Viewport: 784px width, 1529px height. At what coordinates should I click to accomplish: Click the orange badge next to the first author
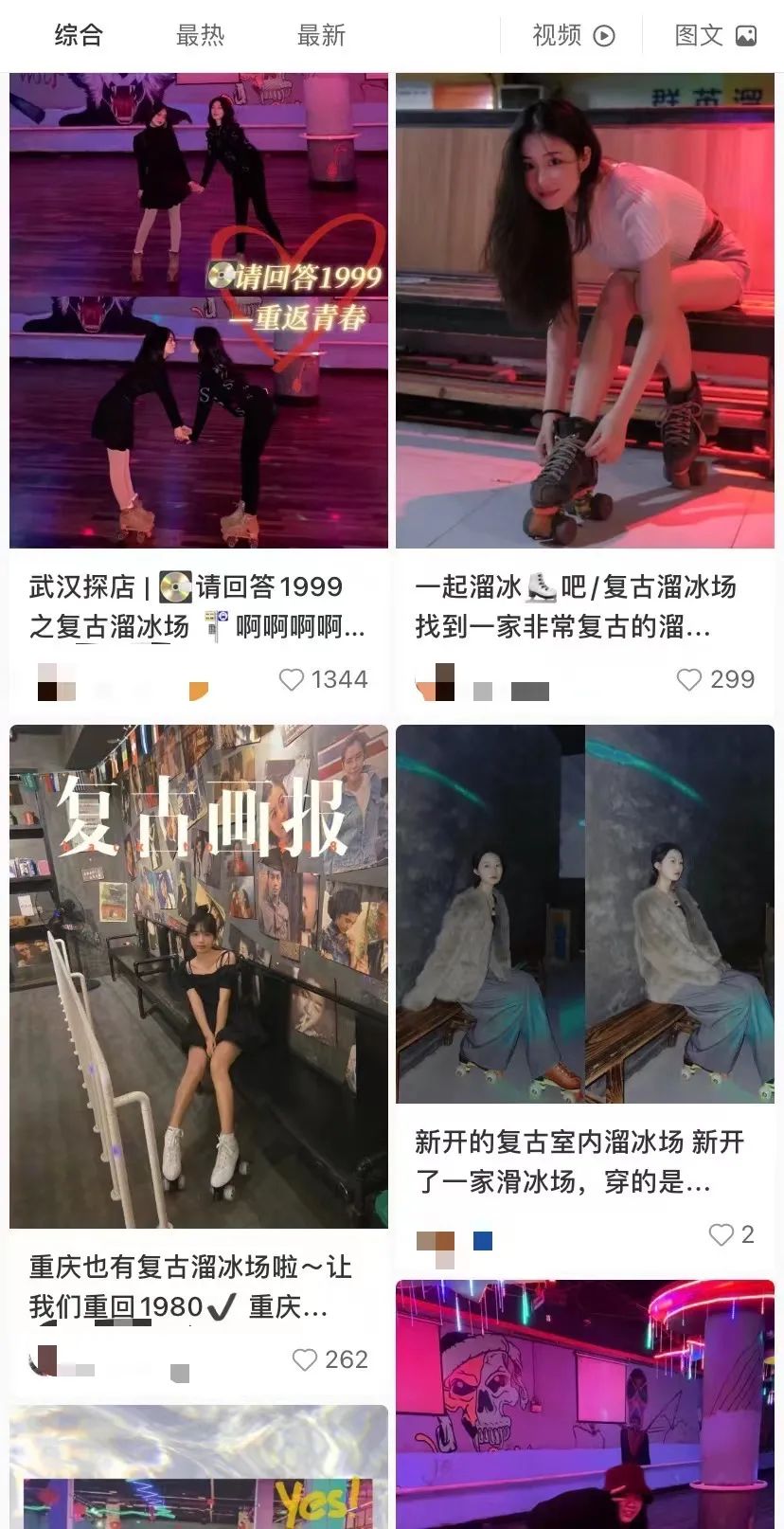[x=200, y=689]
